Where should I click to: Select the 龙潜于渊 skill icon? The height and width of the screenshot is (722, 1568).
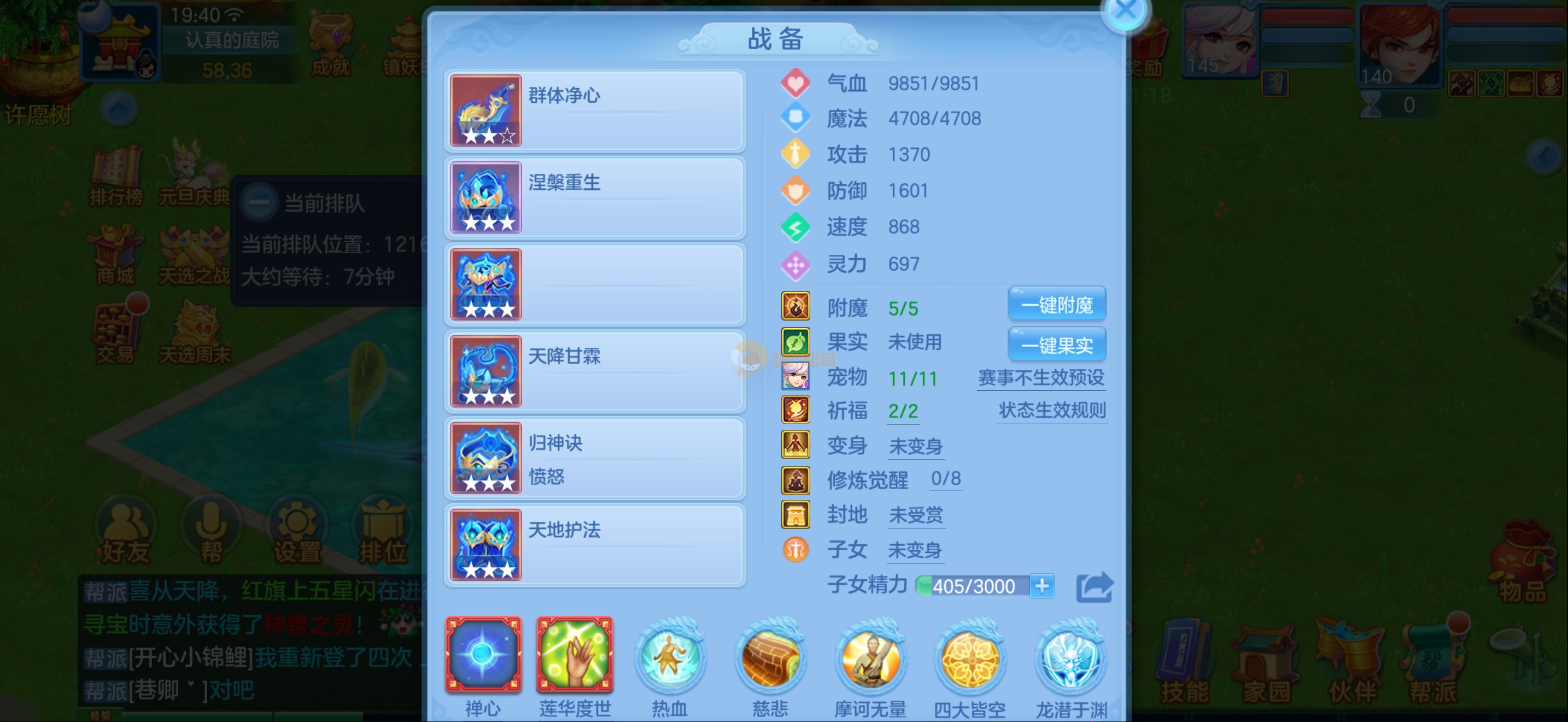tap(1070, 659)
